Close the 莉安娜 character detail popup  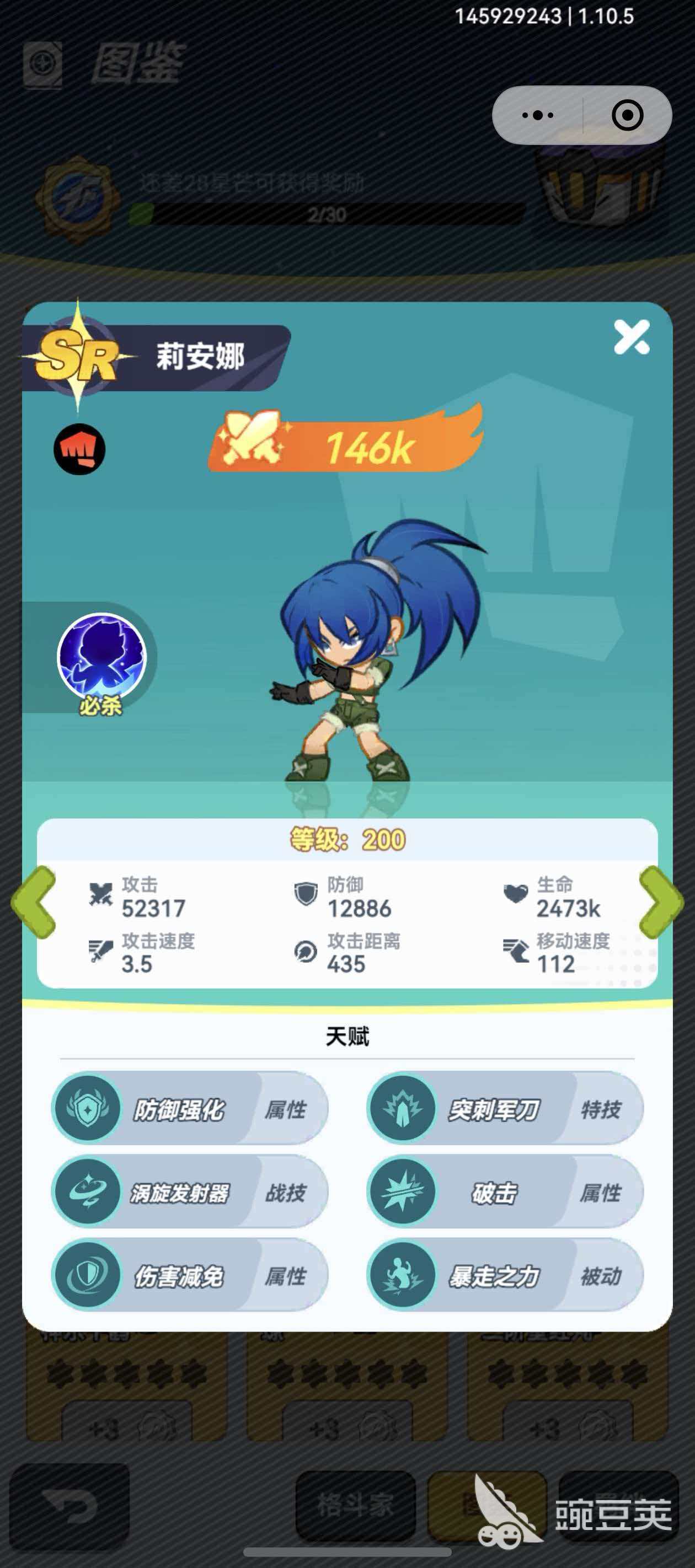(x=631, y=337)
